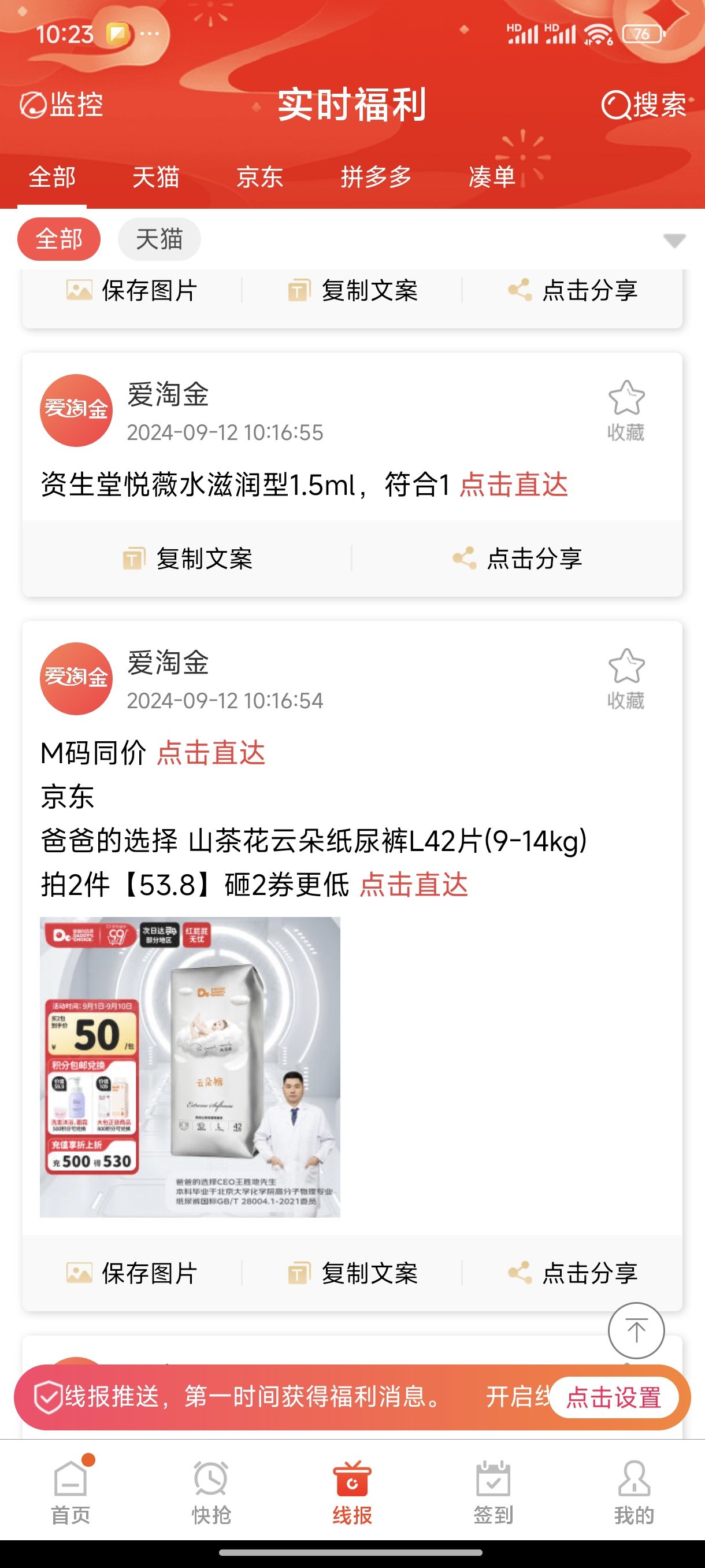
Task: Open the 搜索 search
Action: (x=644, y=105)
